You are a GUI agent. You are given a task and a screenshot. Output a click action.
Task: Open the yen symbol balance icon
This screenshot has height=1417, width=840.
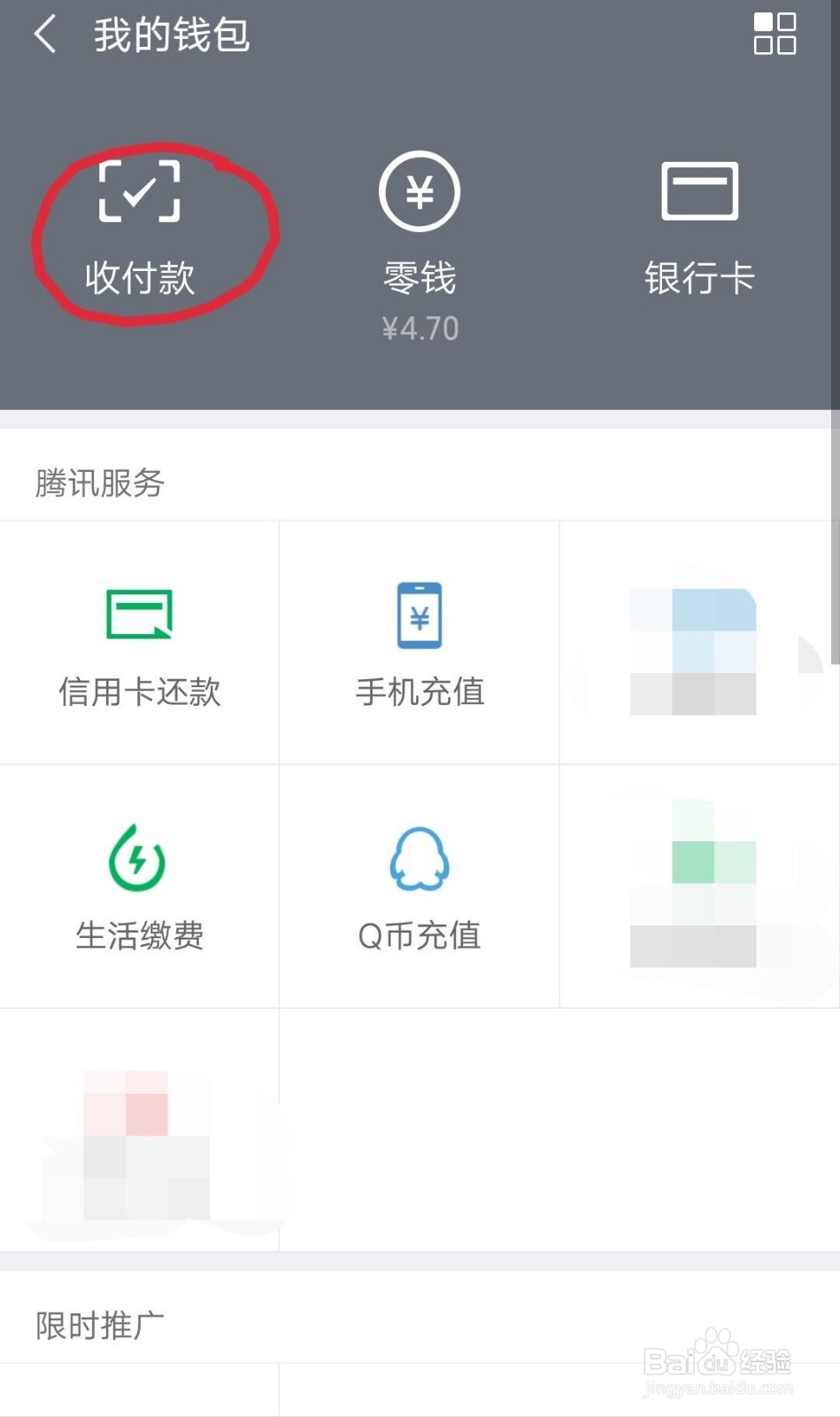click(419, 190)
